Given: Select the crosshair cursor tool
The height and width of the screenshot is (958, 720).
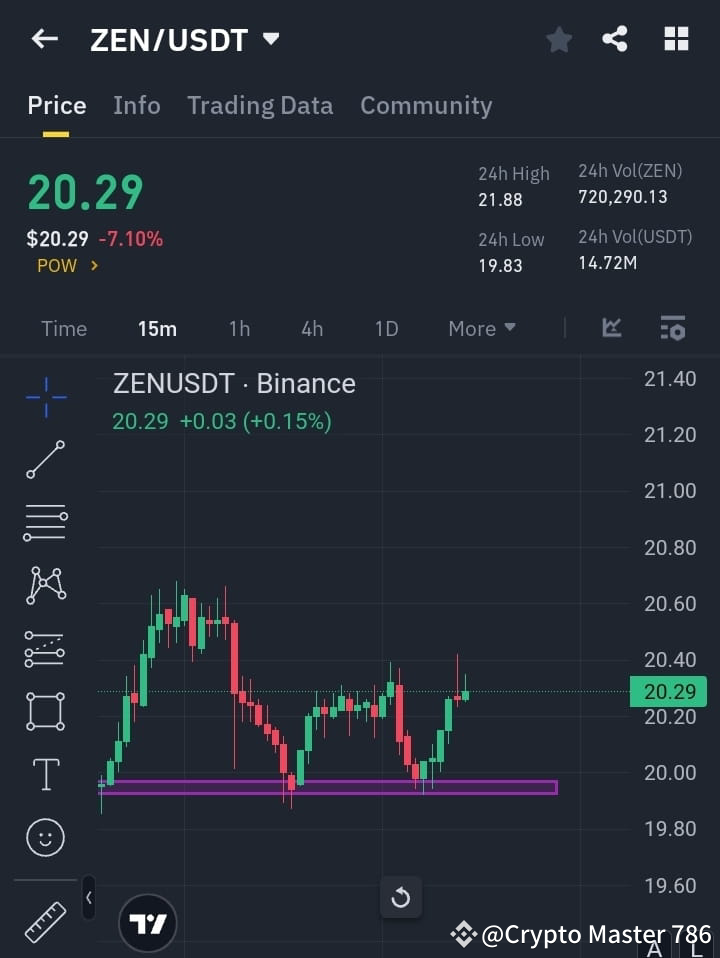Looking at the screenshot, I should pos(44,397).
